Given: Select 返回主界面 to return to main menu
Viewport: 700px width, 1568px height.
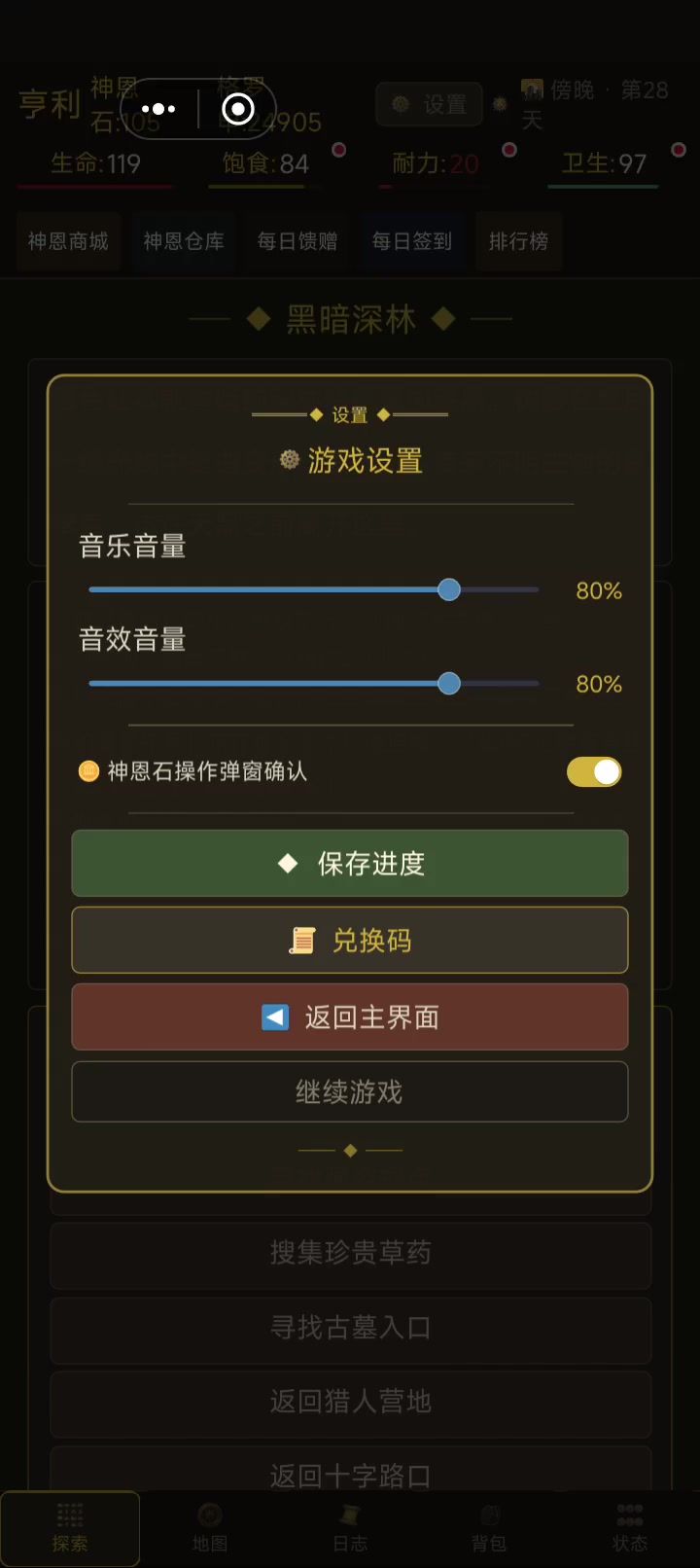Looking at the screenshot, I should pyautogui.click(x=350, y=1016).
